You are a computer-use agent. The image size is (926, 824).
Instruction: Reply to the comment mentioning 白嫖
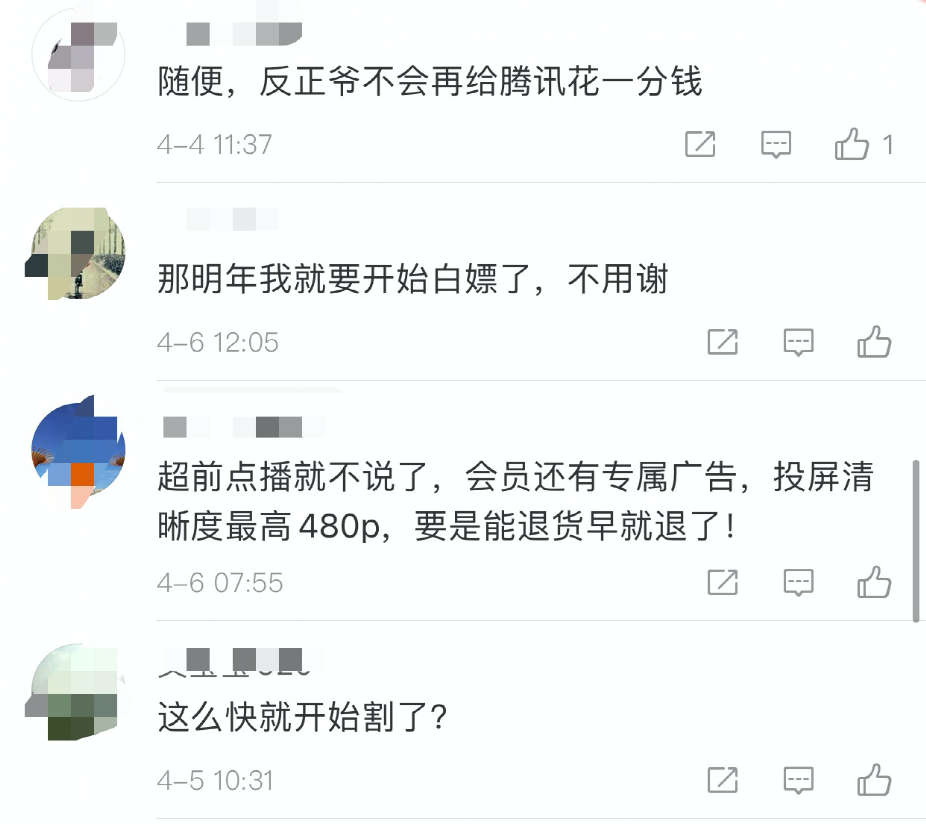798,343
